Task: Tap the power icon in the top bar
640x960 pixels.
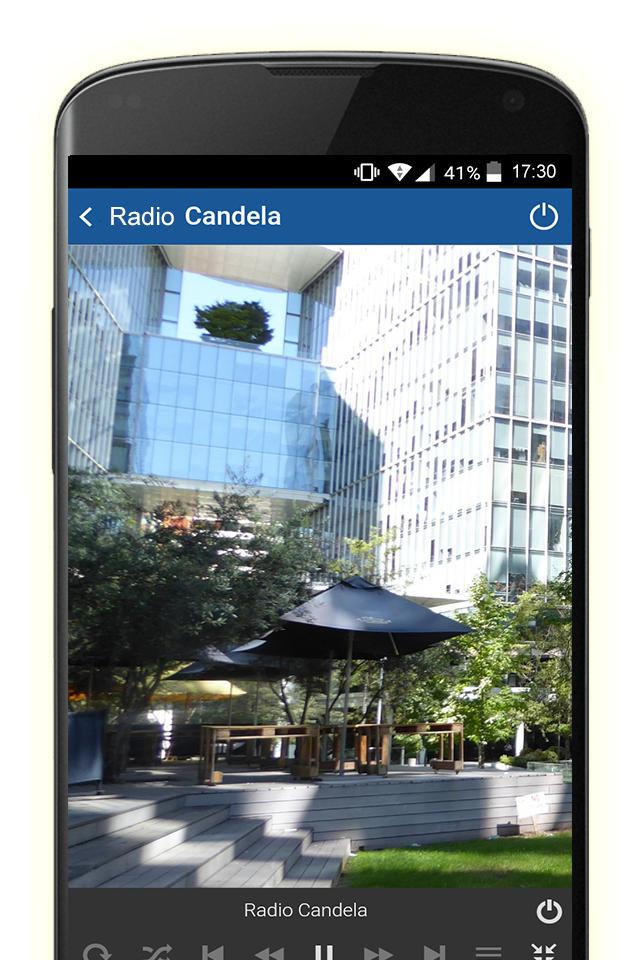Action: point(543,217)
